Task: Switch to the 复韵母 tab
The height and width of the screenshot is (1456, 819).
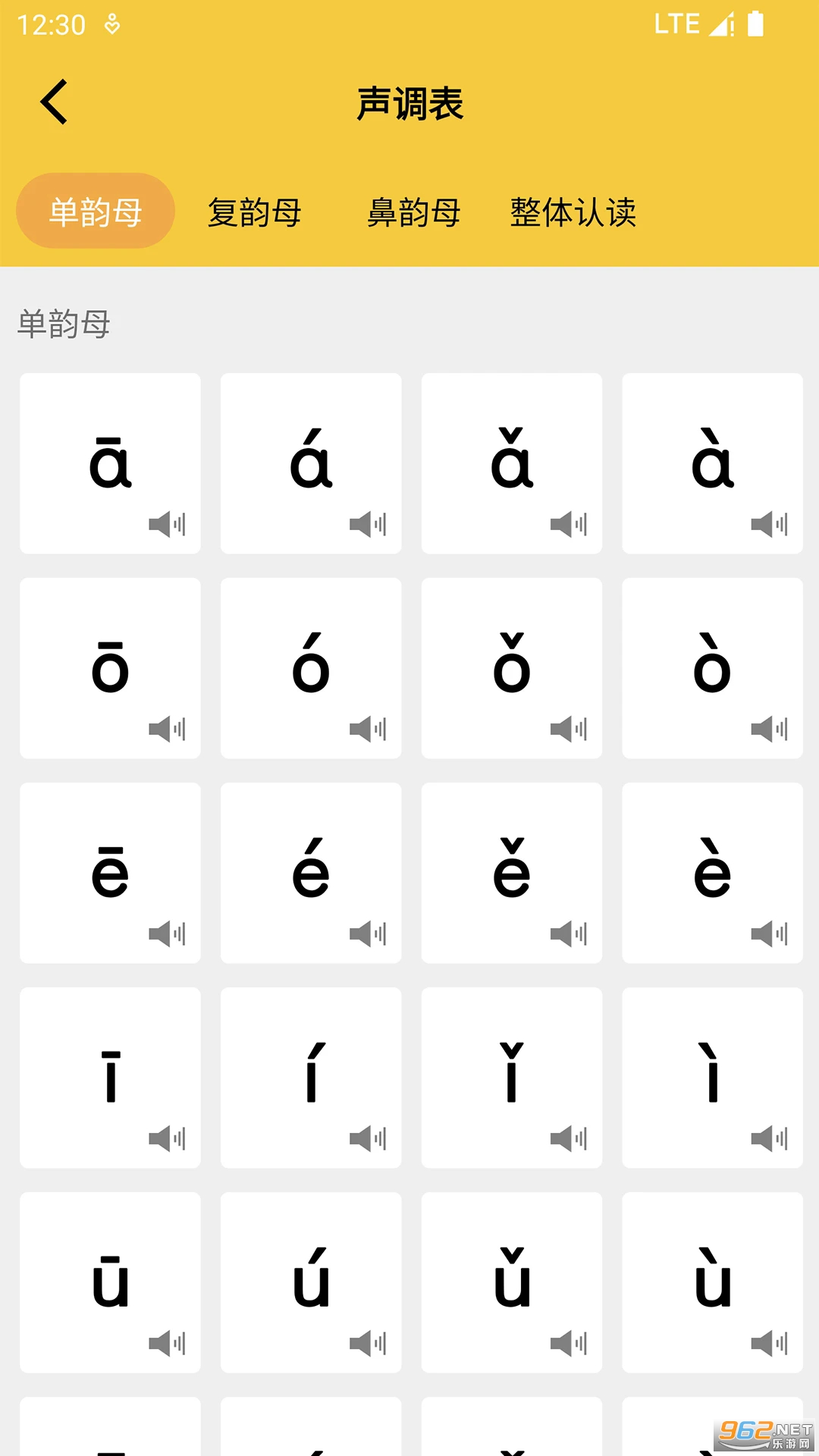Action: [x=255, y=212]
